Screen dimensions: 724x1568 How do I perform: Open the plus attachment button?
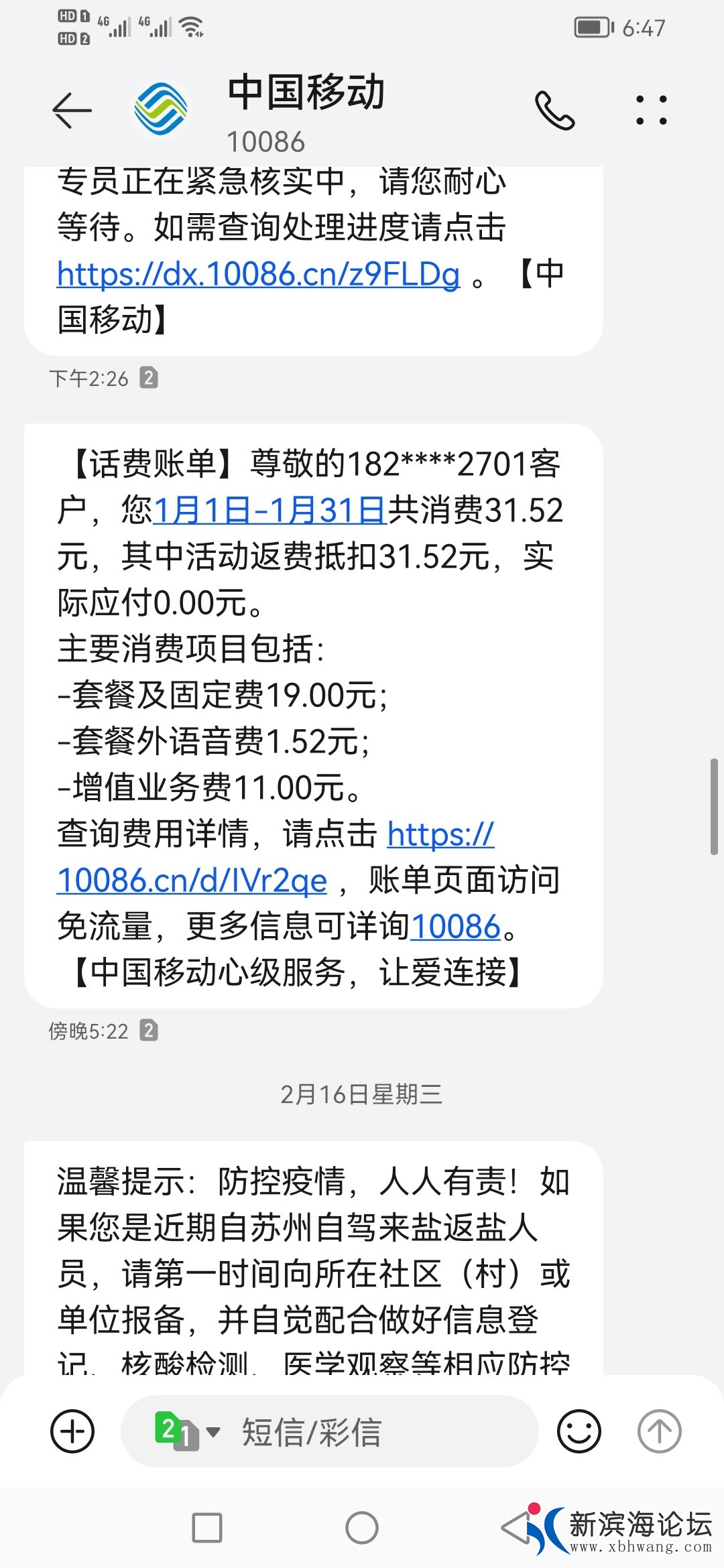(72, 1432)
